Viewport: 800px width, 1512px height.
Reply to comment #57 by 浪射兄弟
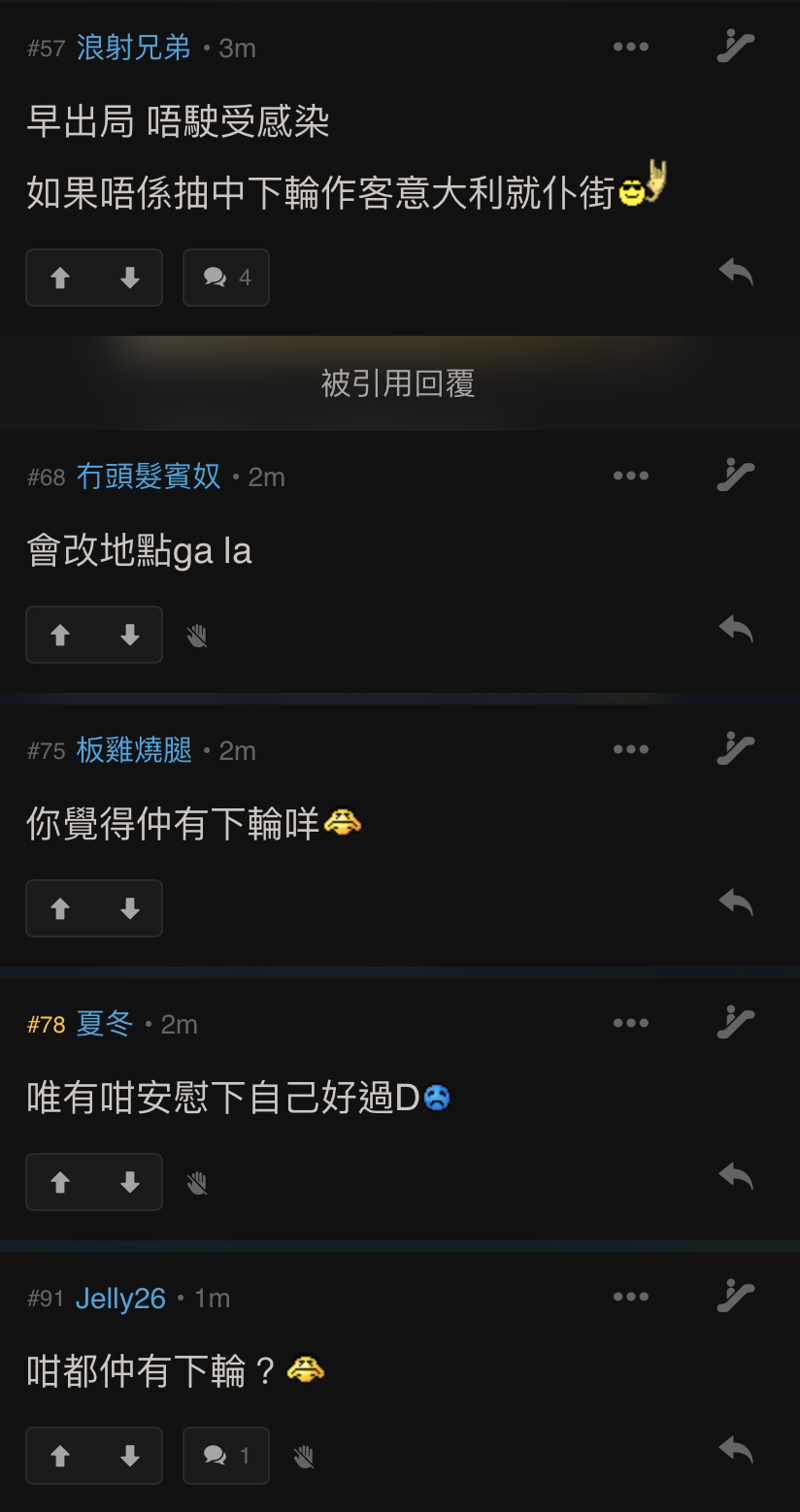tap(736, 272)
